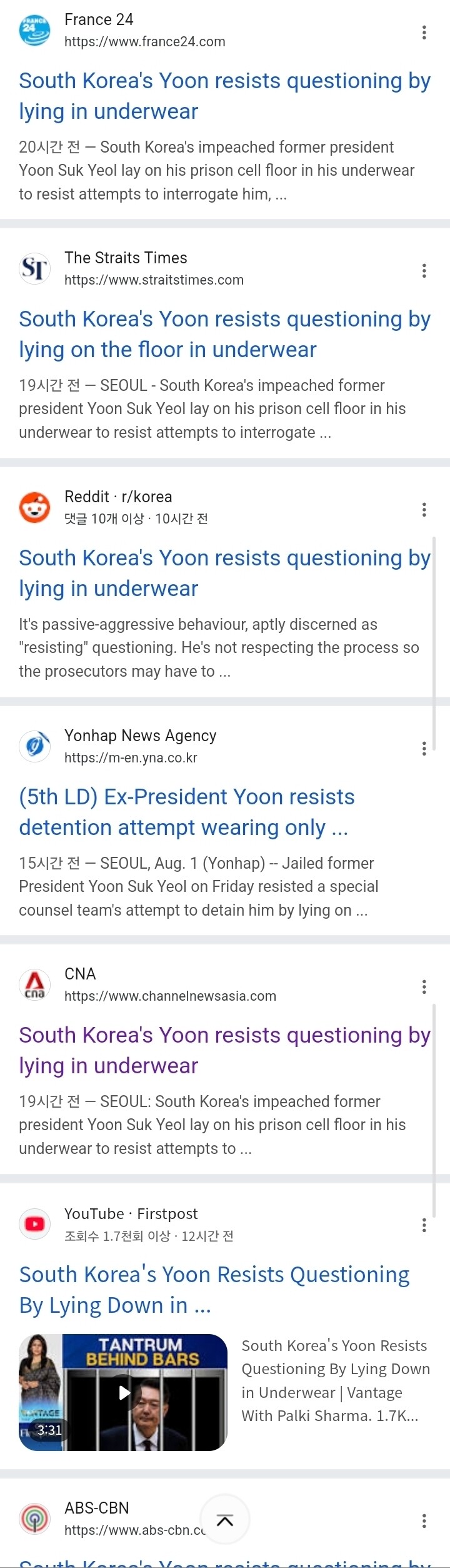Open the Firstpost YouTube video title link
This screenshot has width=450, height=1568.
[214, 1290]
